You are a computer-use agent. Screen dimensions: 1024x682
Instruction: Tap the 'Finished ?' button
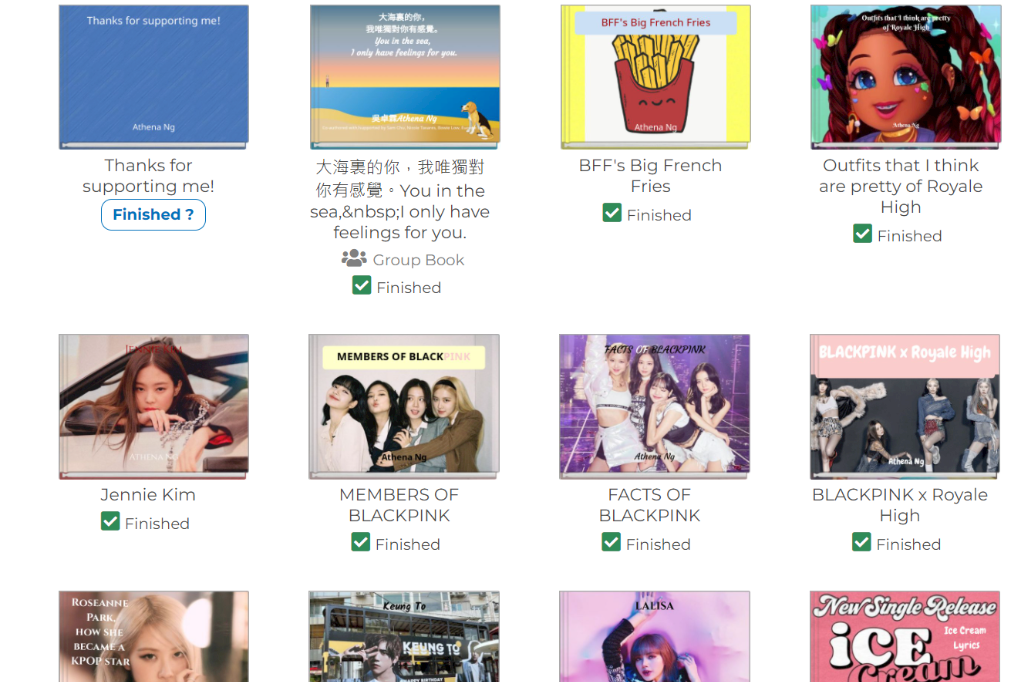click(x=153, y=215)
